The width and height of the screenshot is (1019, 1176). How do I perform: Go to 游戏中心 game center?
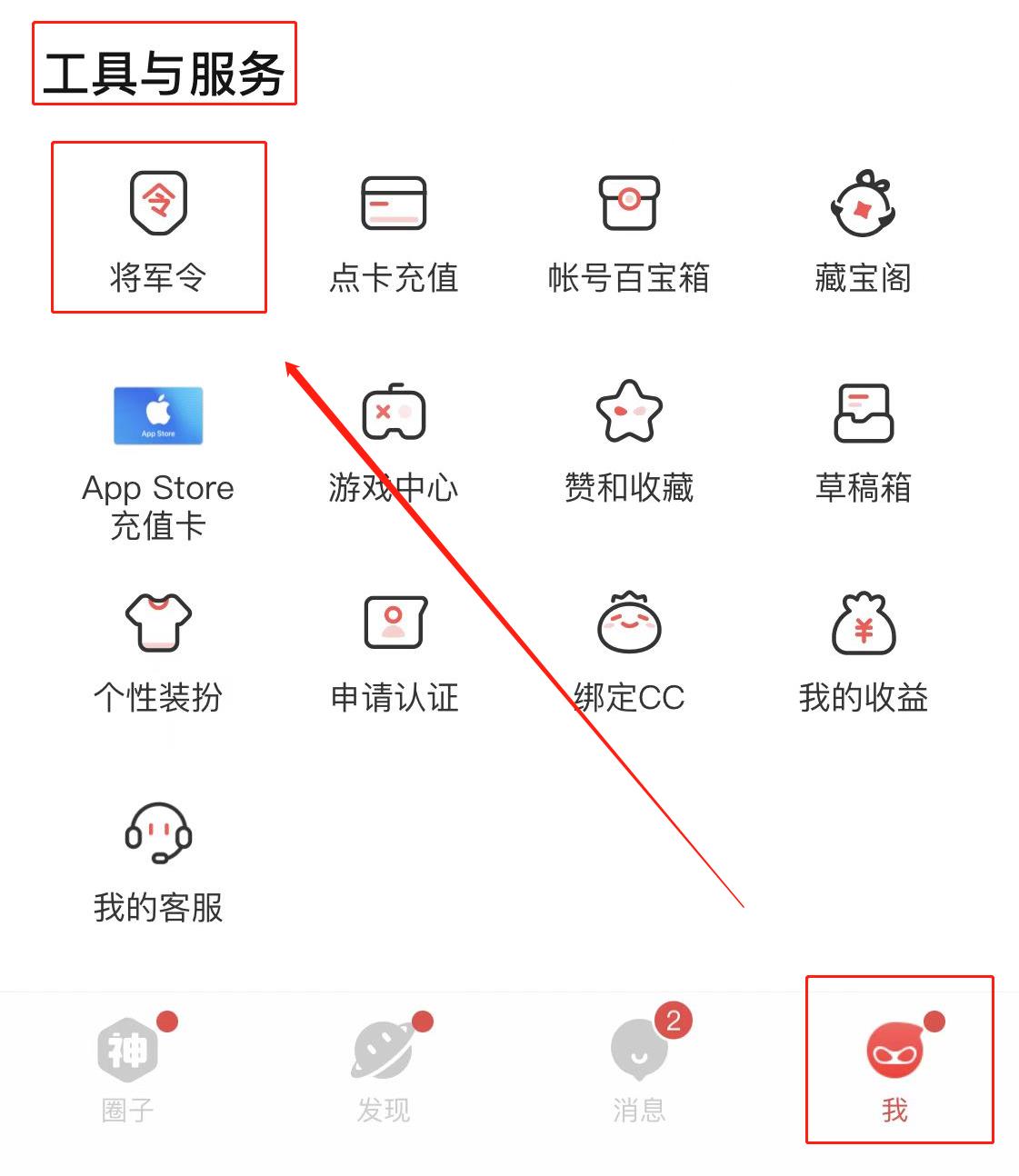tap(394, 443)
